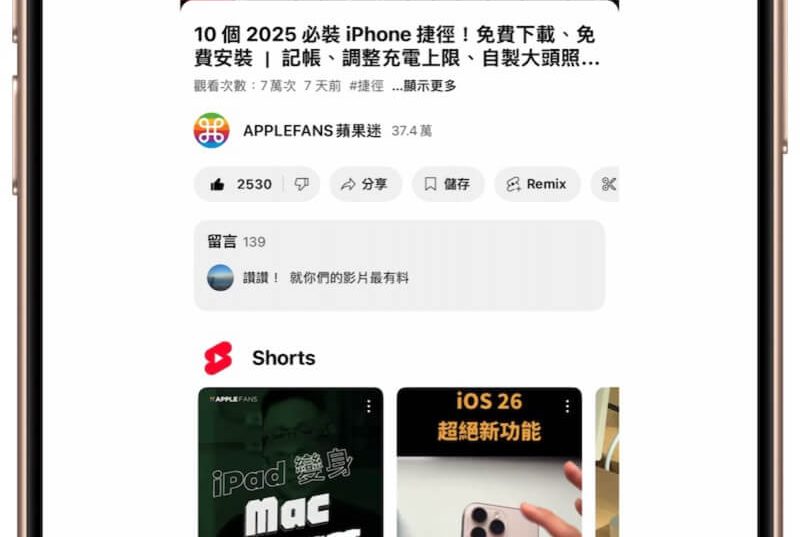Save the video with 儲存
The image size is (800, 537).
[447, 184]
